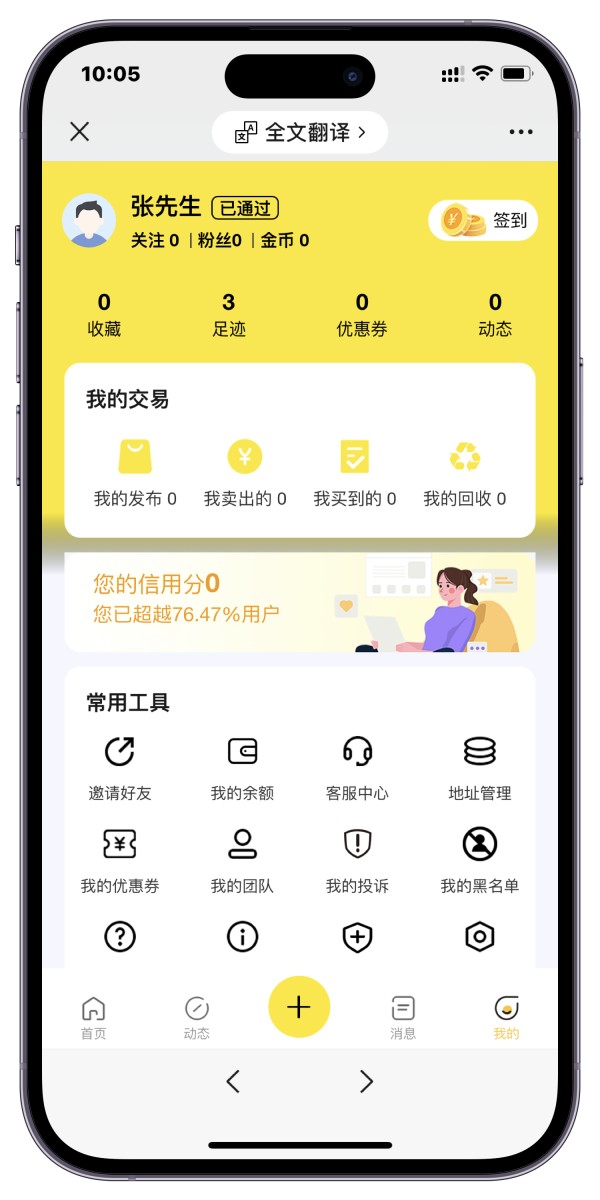
Task: View 我买到的 purchased items
Action: (355, 473)
